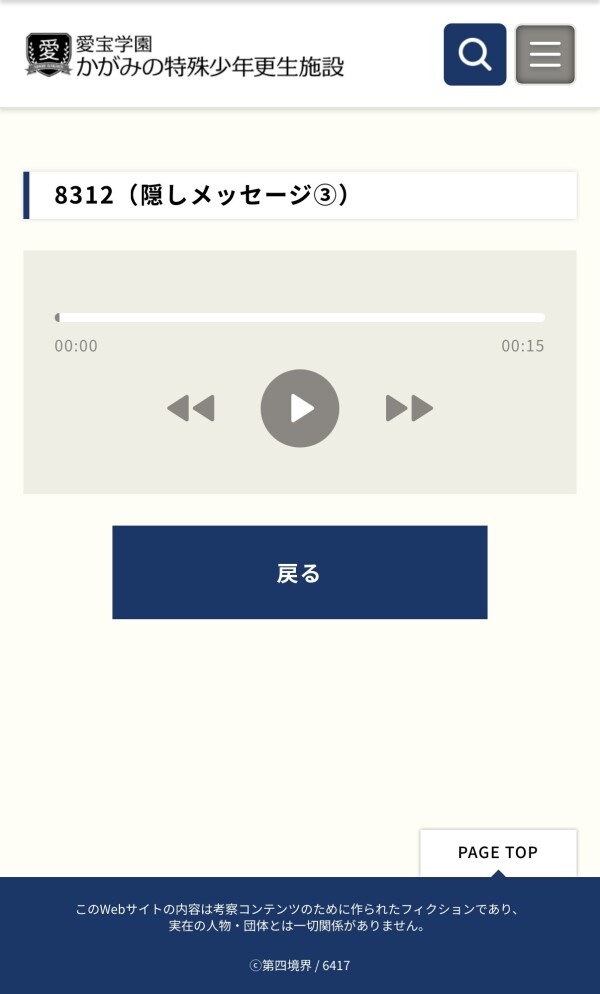This screenshot has width=600, height=994.
Task: Play the hidden message audio
Action: [x=300, y=408]
